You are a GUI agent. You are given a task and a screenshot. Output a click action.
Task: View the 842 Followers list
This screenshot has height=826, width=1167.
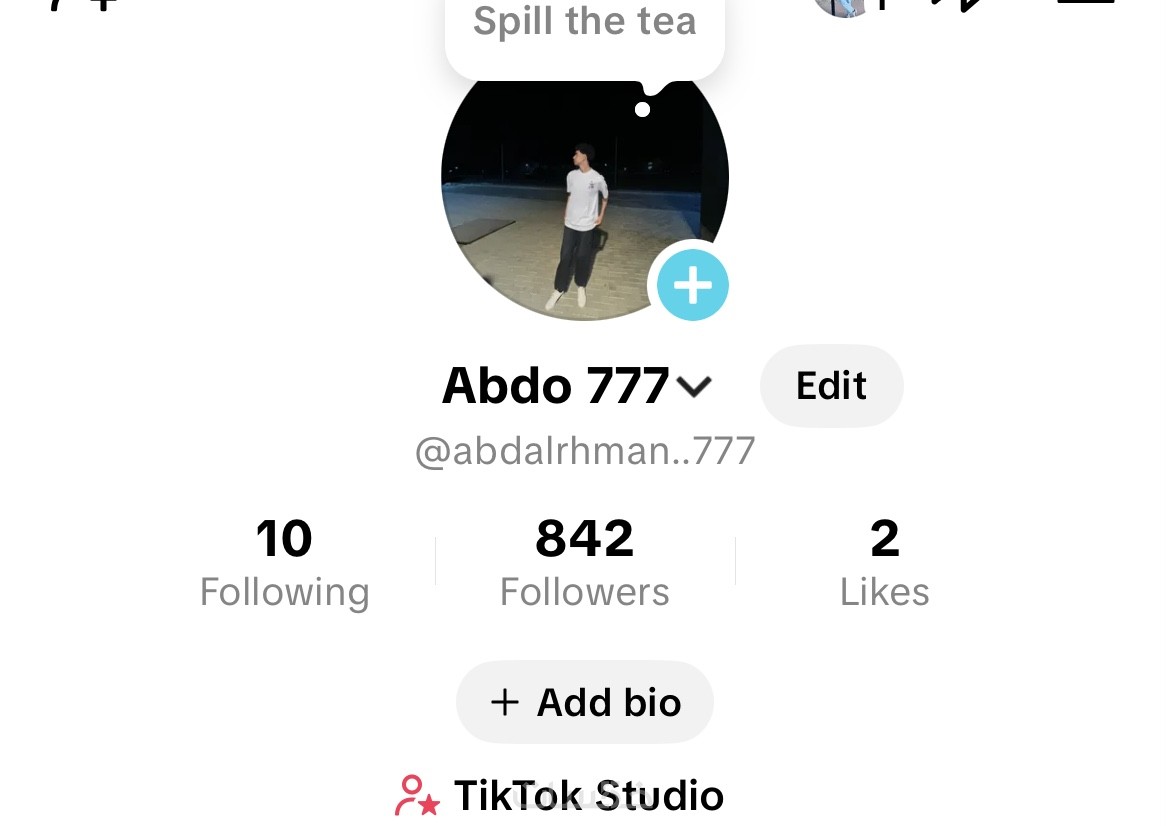coord(584,562)
